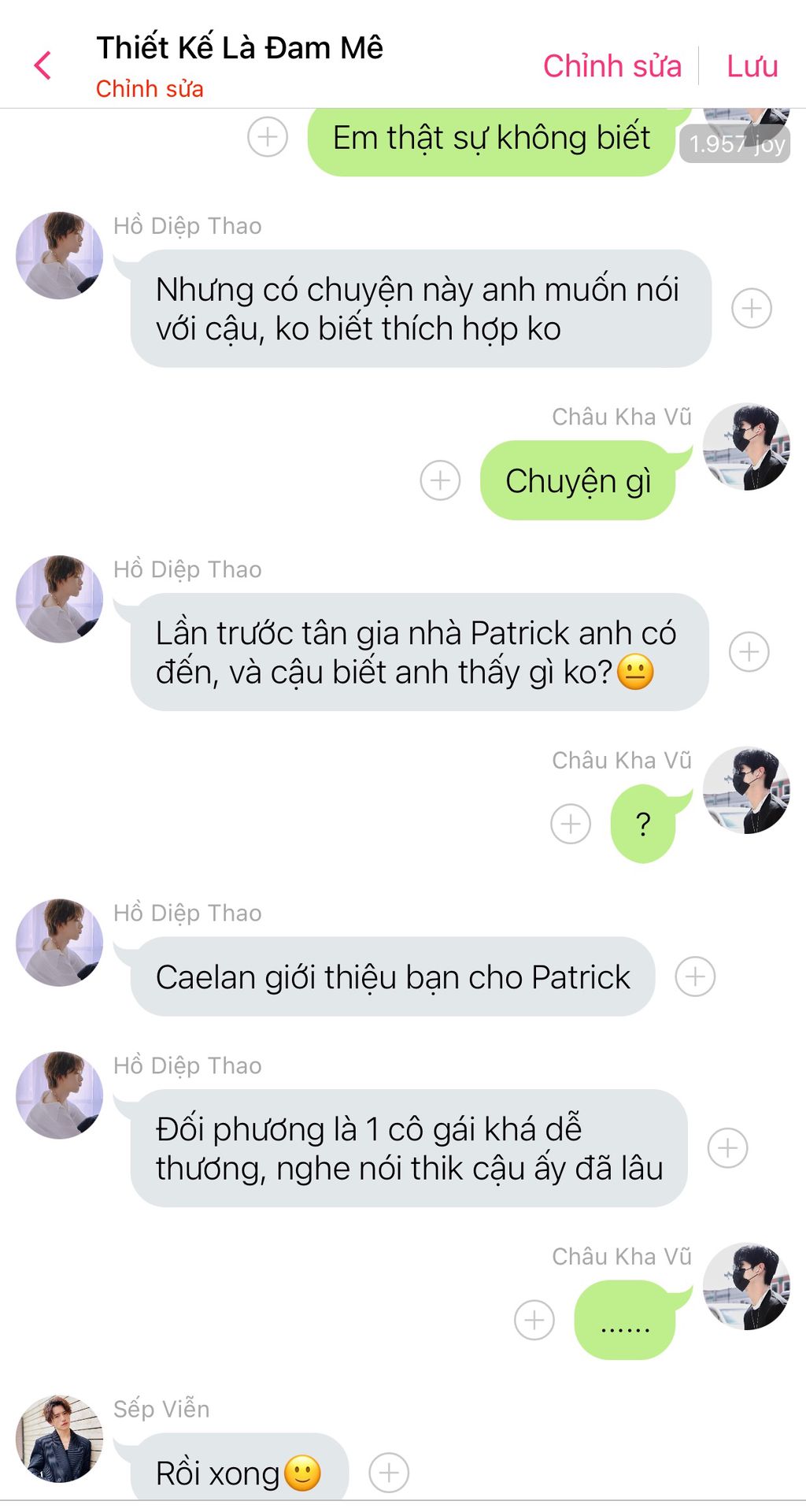Tap plus beside 'Rồi xong' message
806x1512 pixels.
(x=389, y=1473)
